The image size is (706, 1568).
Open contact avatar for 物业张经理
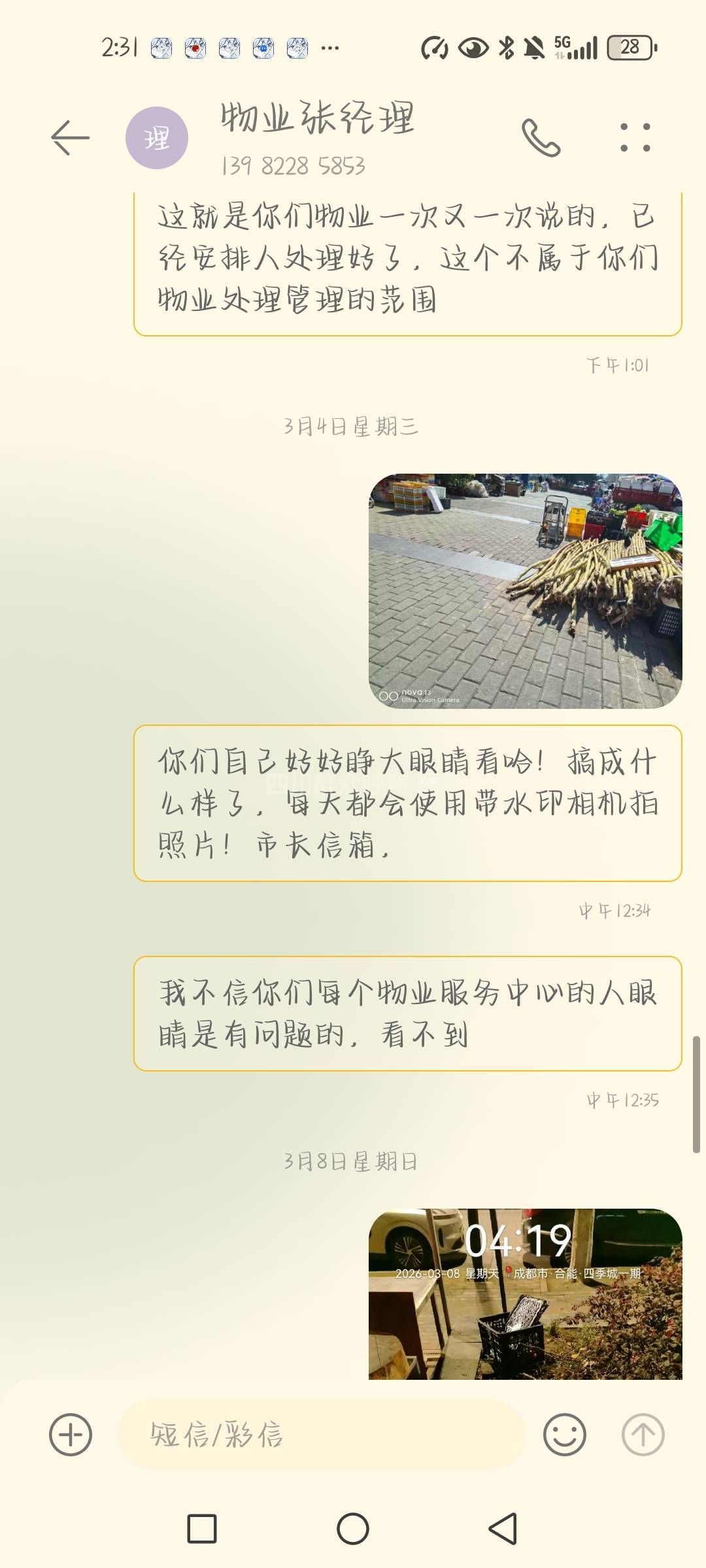coord(157,138)
